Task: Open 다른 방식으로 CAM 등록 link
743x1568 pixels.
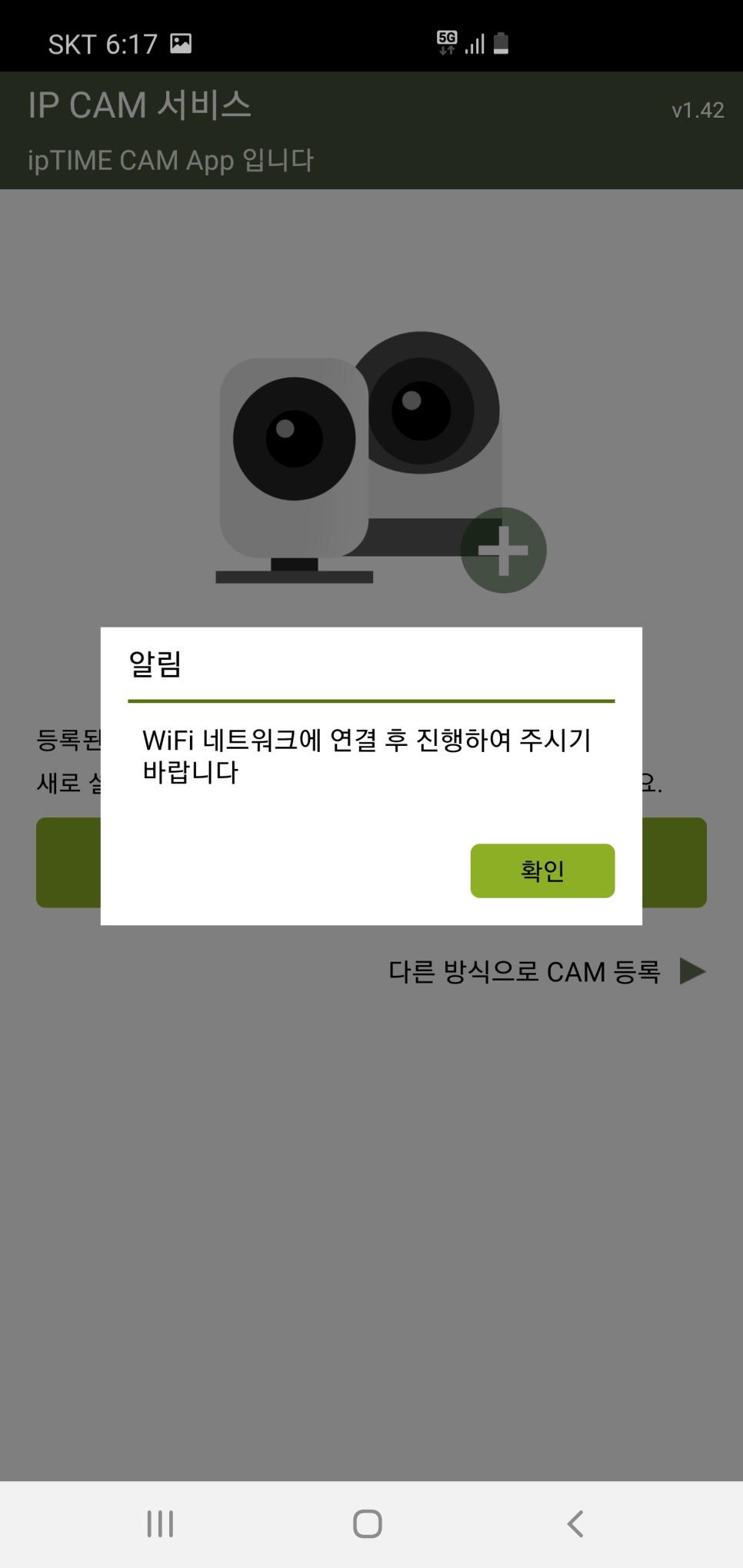Action: (525, 972)
